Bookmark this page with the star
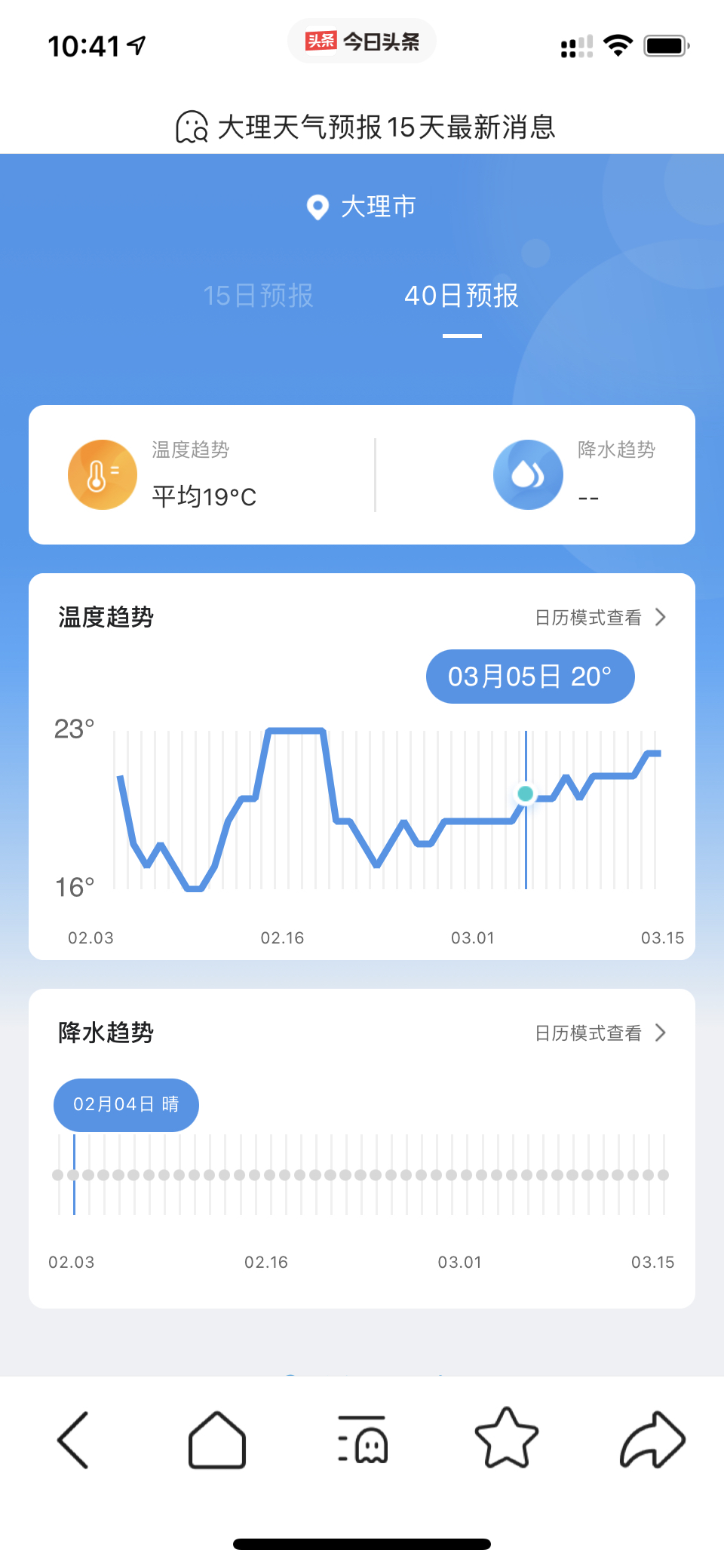The image size is (724, 1568). coord(507,1438)
